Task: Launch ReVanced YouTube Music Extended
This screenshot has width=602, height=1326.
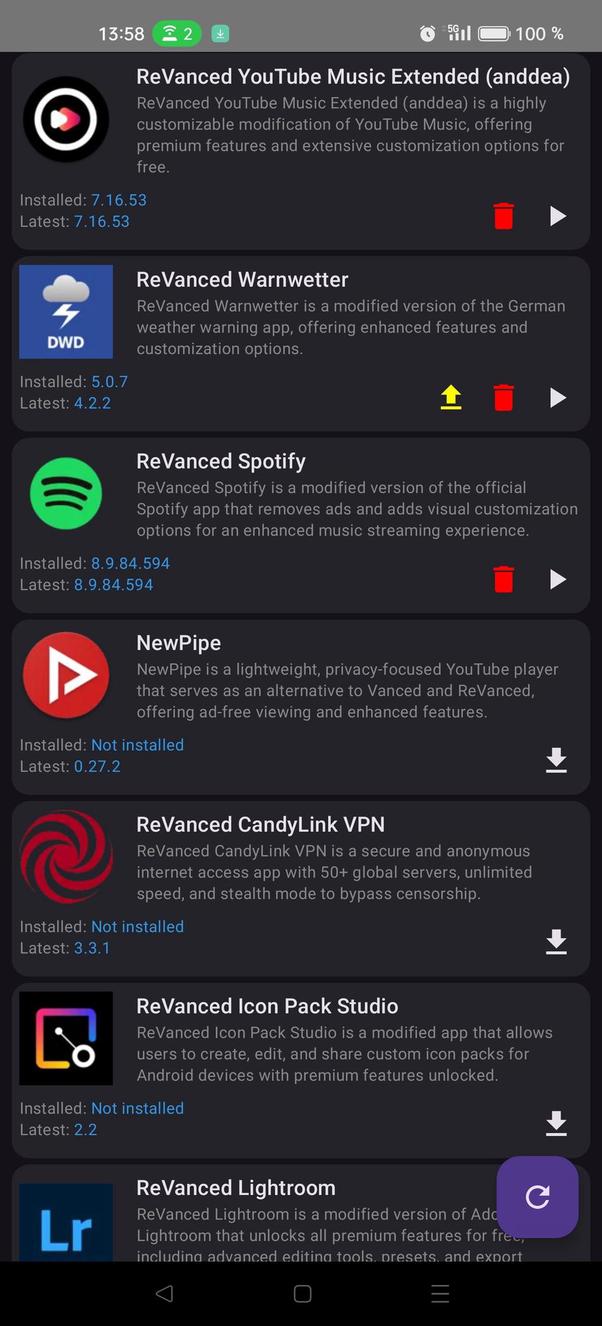Action: [558, 216]
